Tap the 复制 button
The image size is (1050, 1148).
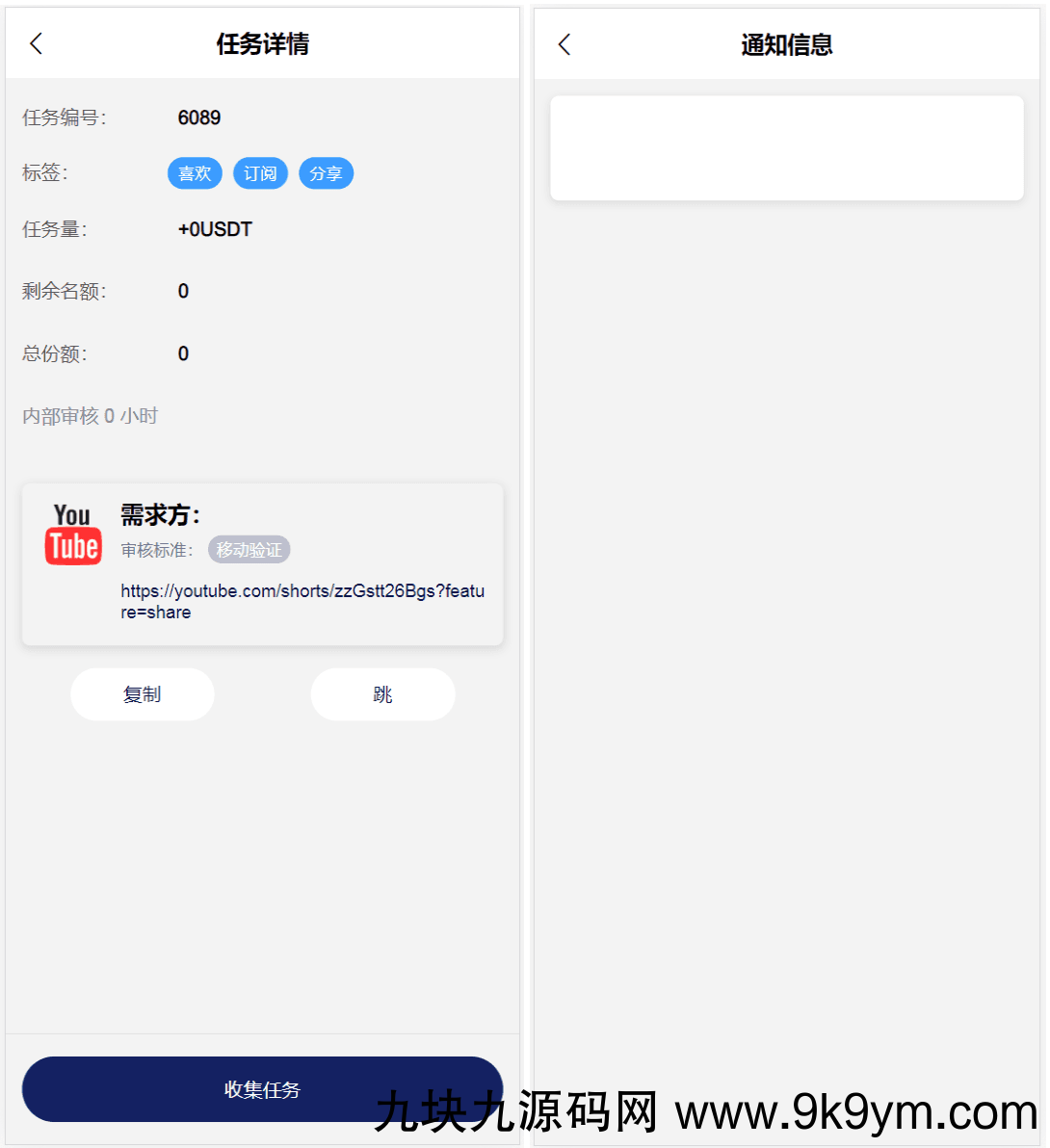tap(143, 694)
